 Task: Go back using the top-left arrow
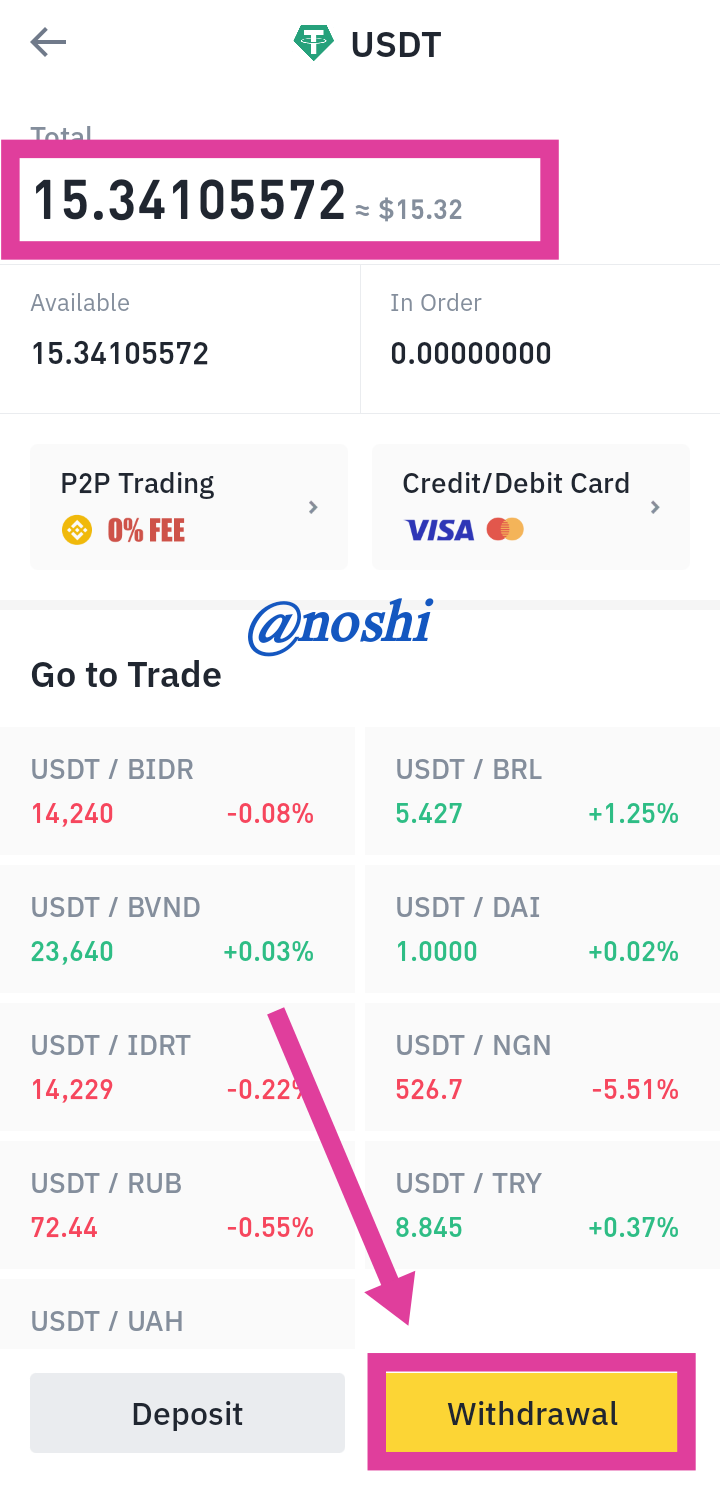pyautogui.click(x=48, y=42)
